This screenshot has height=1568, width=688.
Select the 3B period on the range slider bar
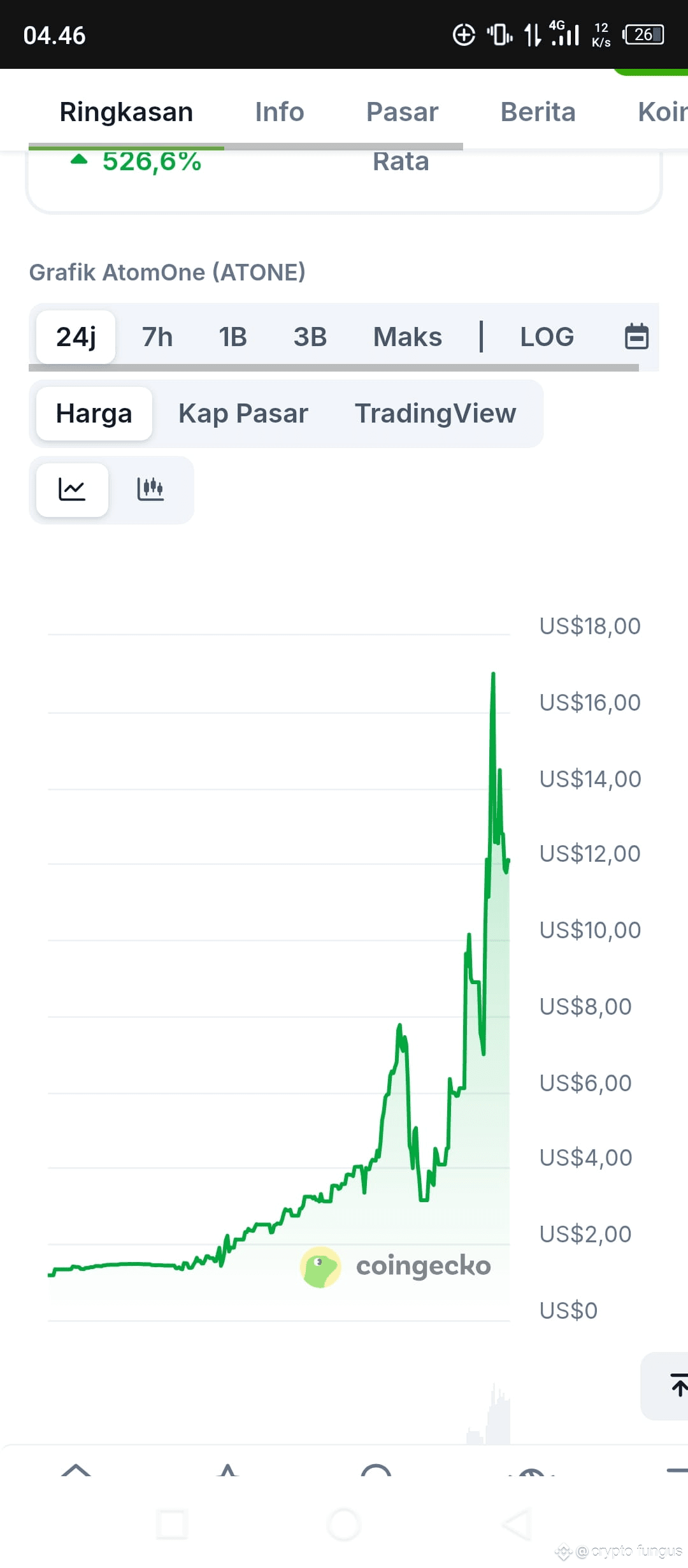point(310,337)
